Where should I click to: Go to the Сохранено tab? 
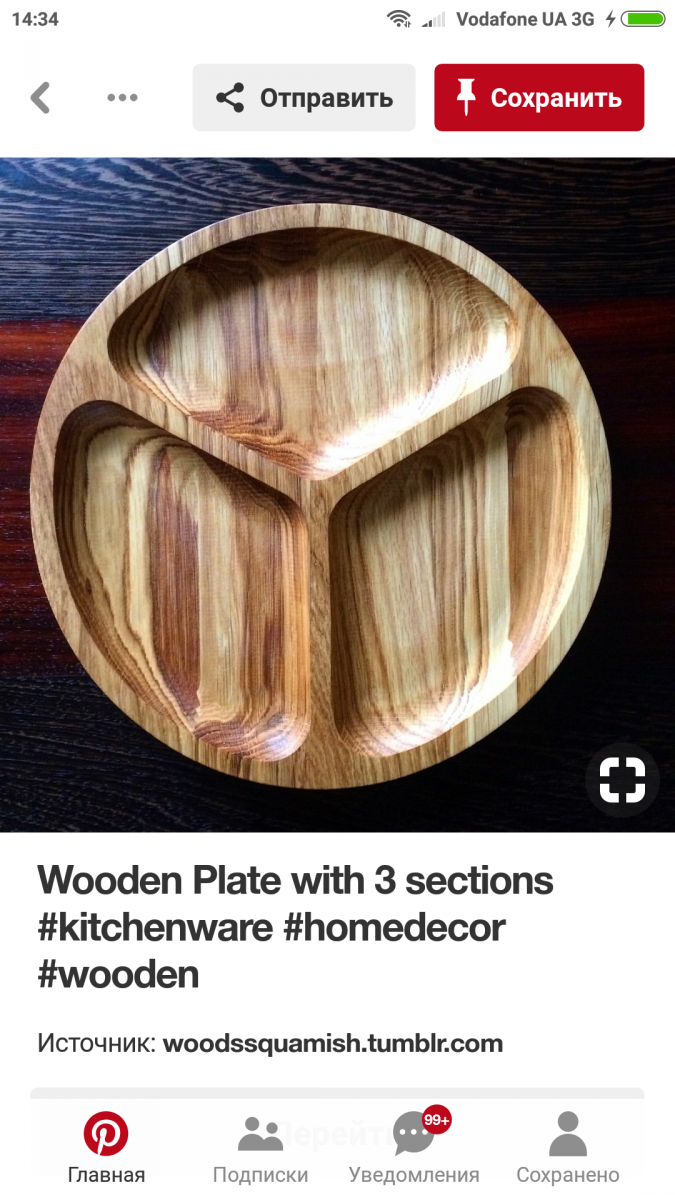click(x=568, y=1148)
